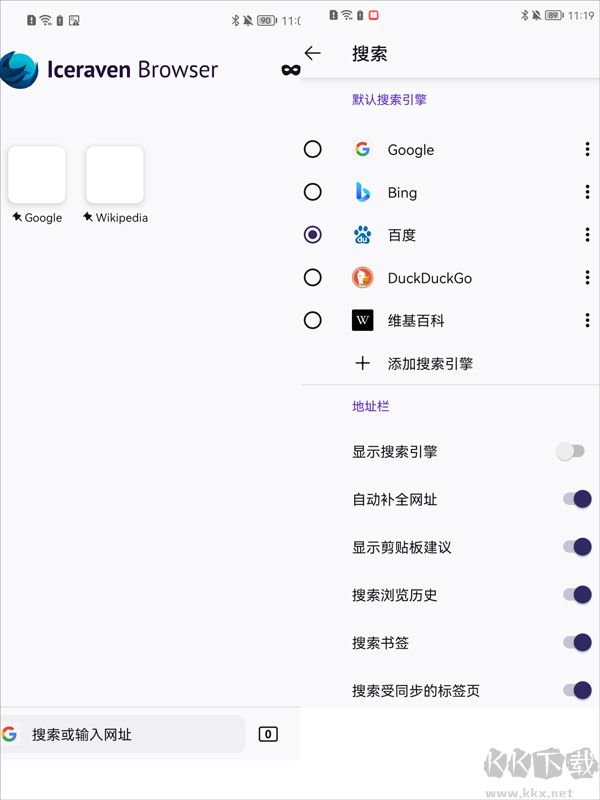Open overflow menu for 百度 engine
The image size is (600, 800).
(x=587, y=235)
